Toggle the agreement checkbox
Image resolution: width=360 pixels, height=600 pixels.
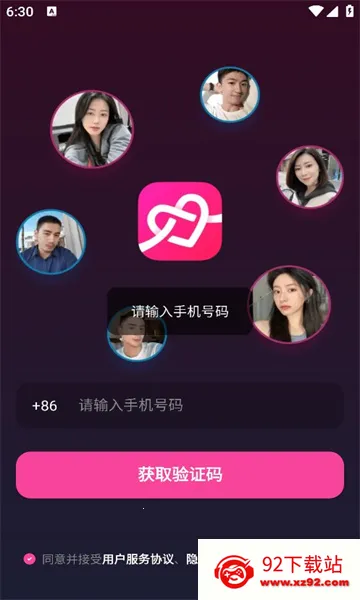29,559
